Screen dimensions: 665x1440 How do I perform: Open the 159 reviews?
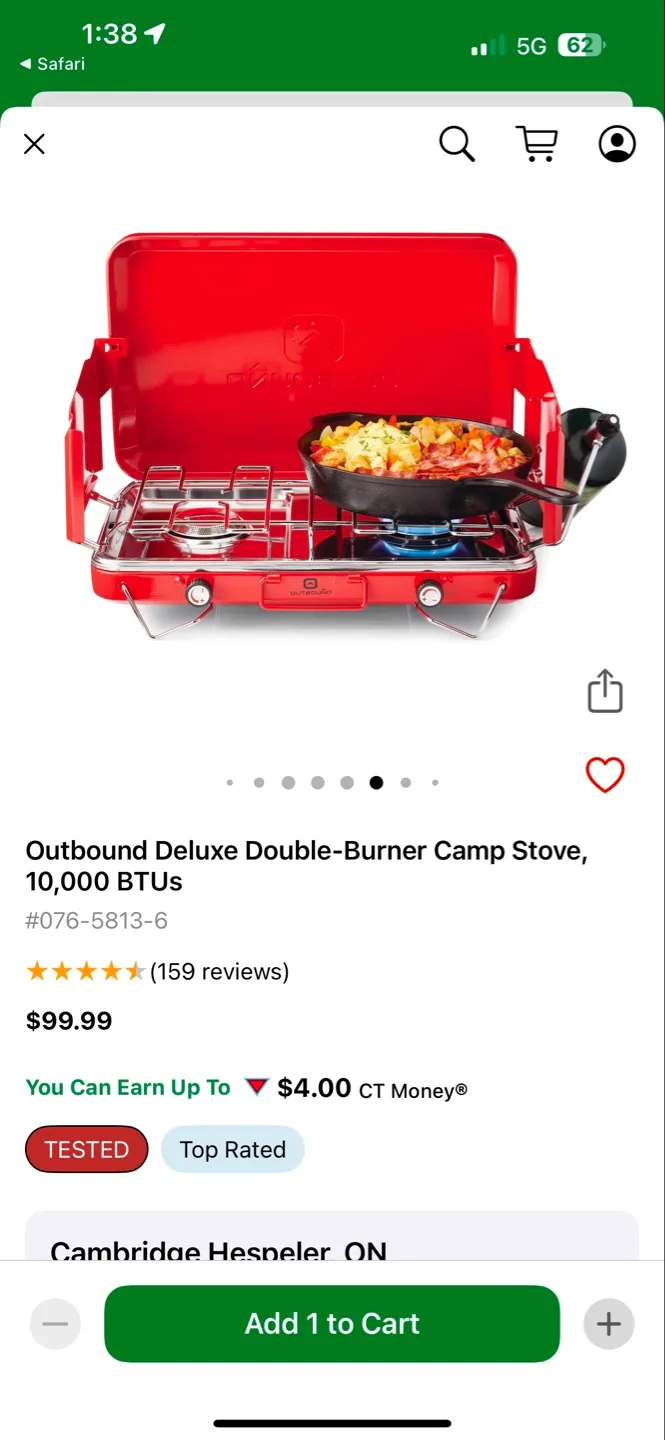pos(219,971)
